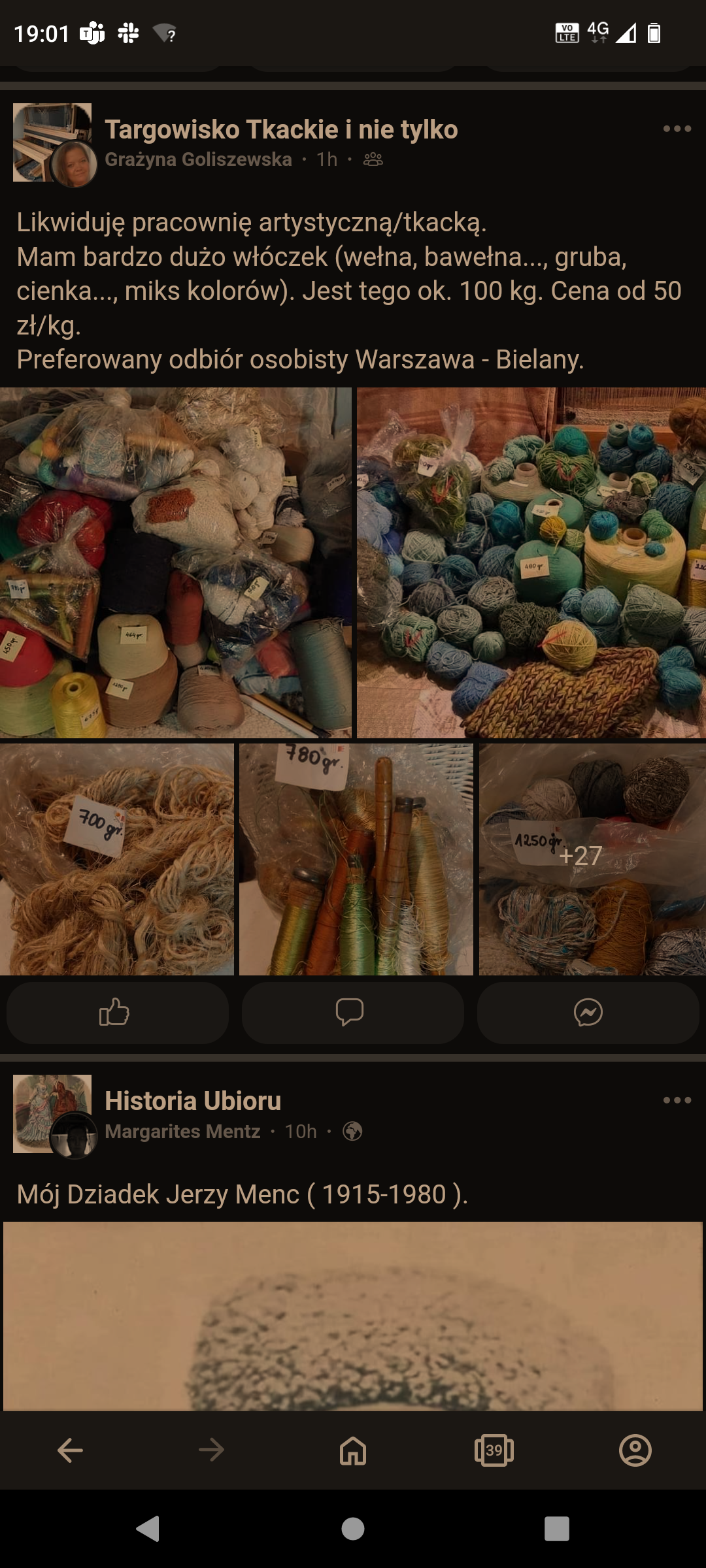The height and width of the screenshot is (1568, 706).
Task: Open the Targowisko Tkackie i nie tylko group
Action: pyautogui.click(x=281, y=129)
